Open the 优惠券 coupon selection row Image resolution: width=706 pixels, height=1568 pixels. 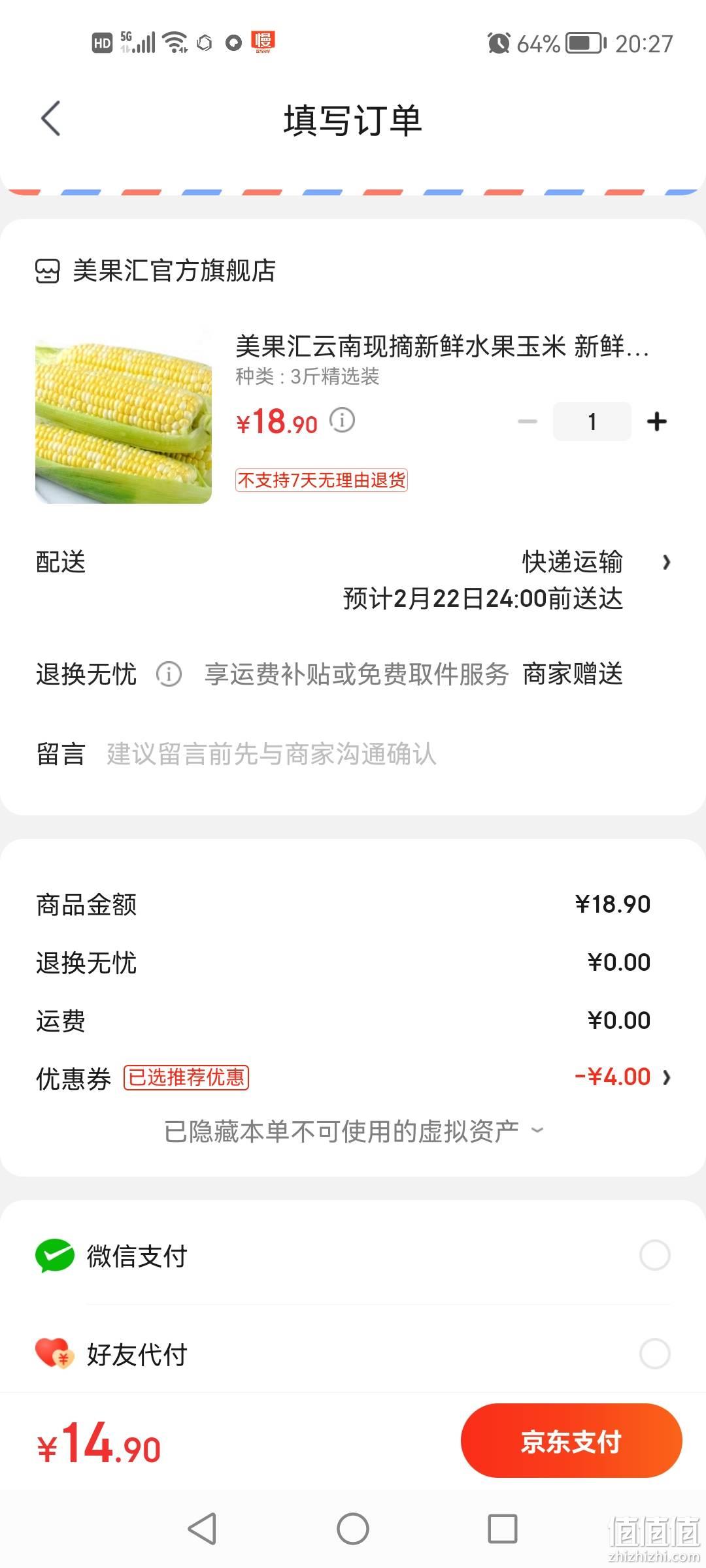coord(353,1077)
